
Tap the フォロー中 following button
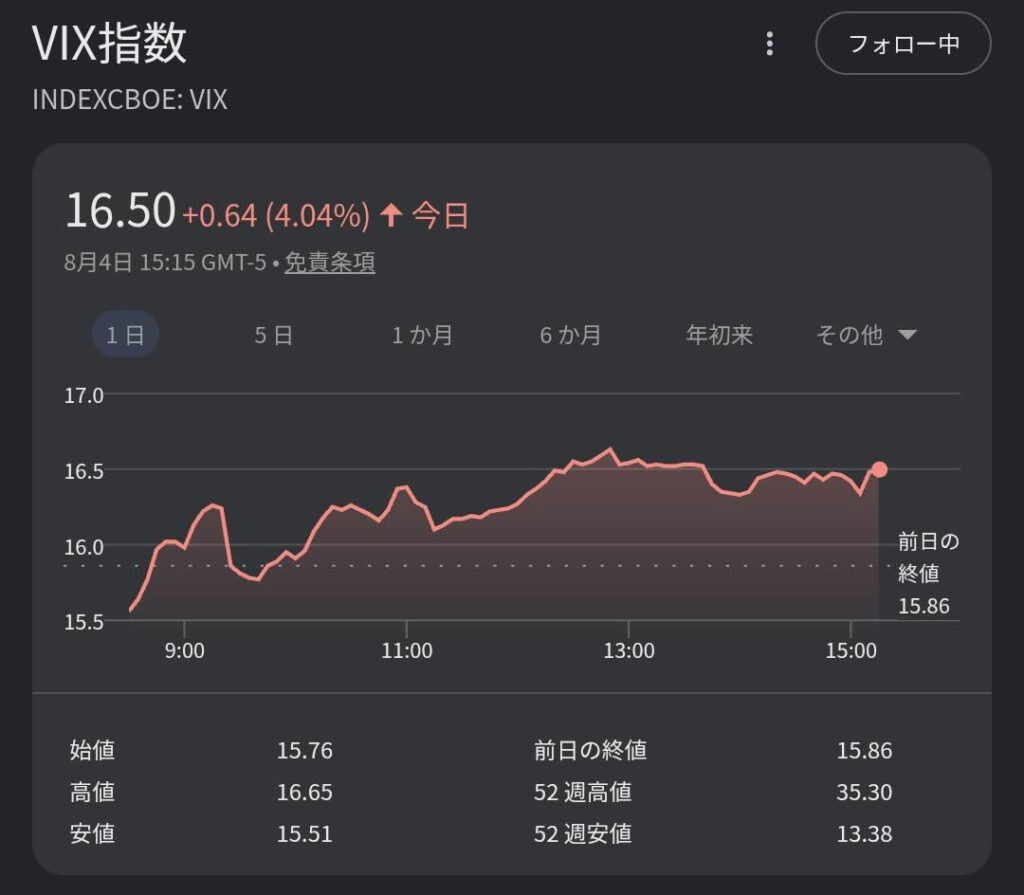coord(903,44)
